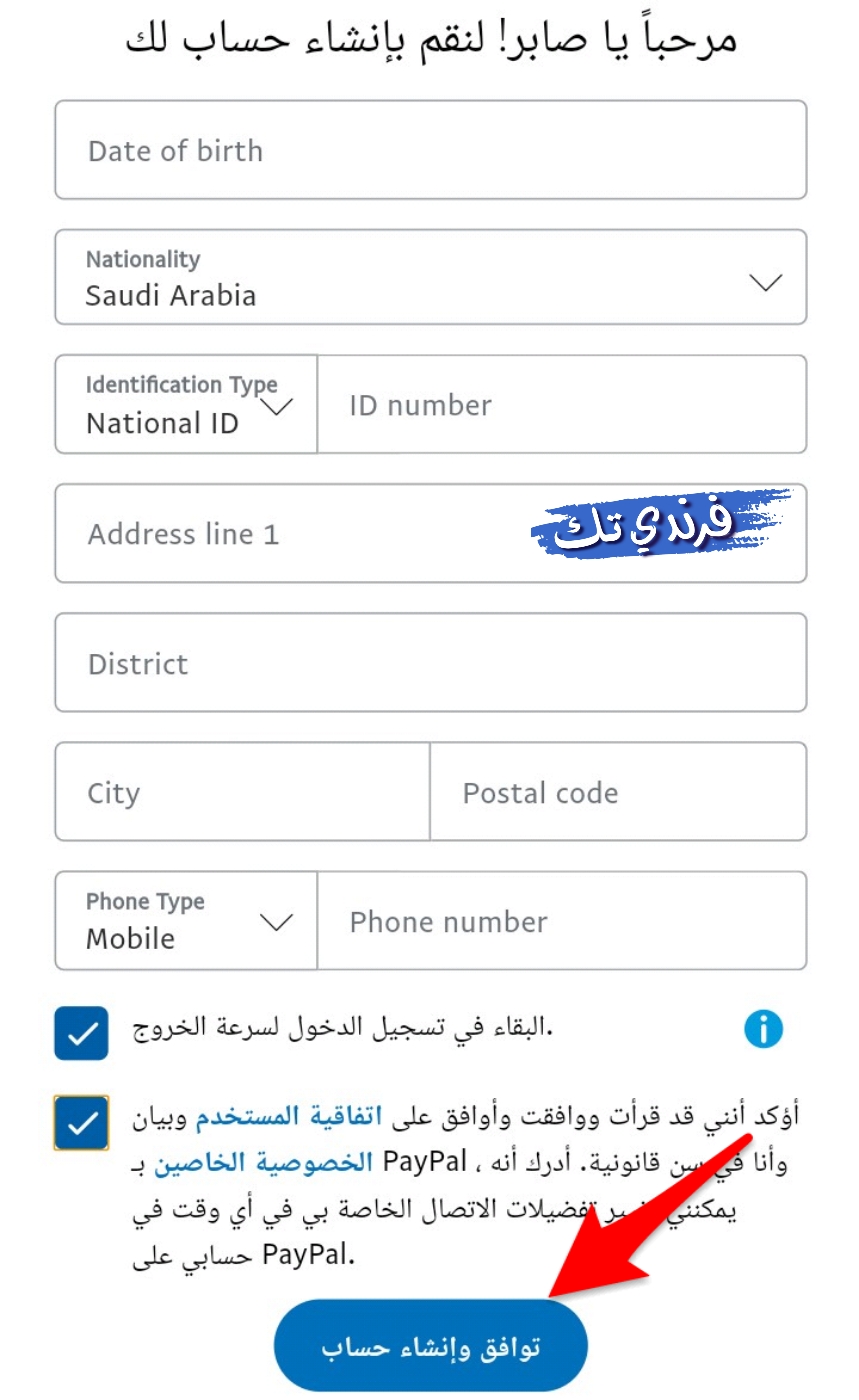Open the blue info icon
The image size is (859, 1400).
(763, 1028)
